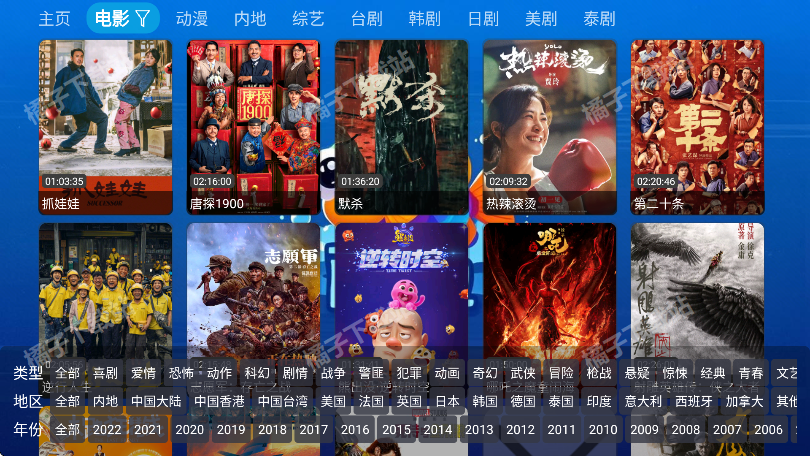Open the movie 热辣滚烫

tap(549, 127)
